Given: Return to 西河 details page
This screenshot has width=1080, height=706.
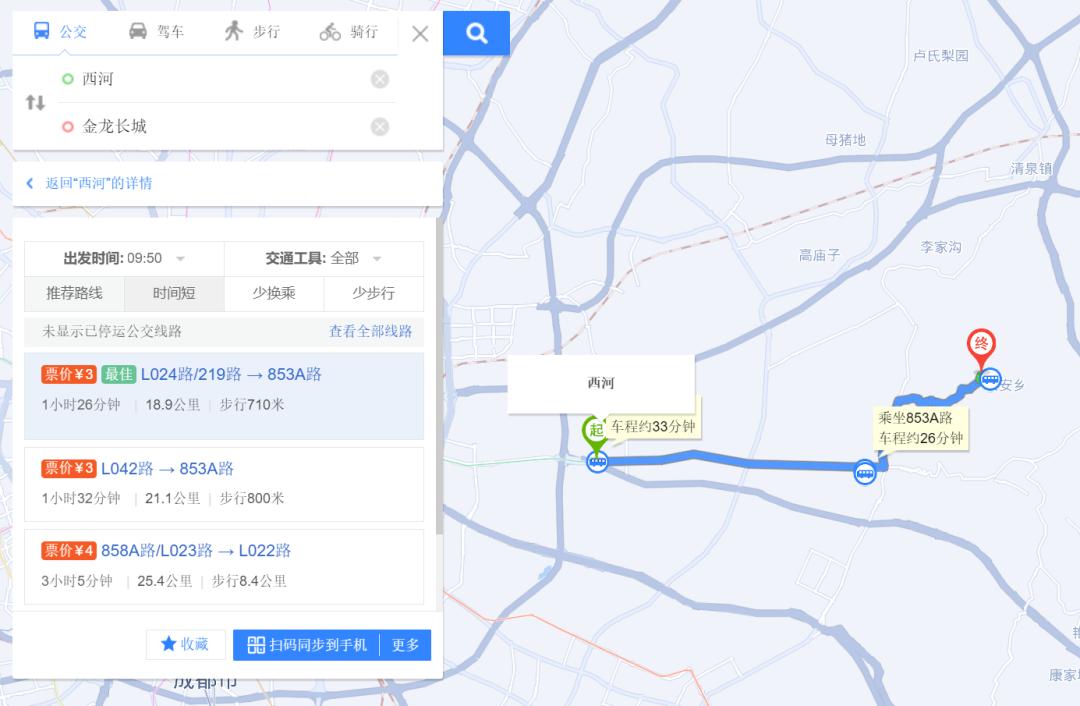Looking at the screenshot, I should pos(98,183).
